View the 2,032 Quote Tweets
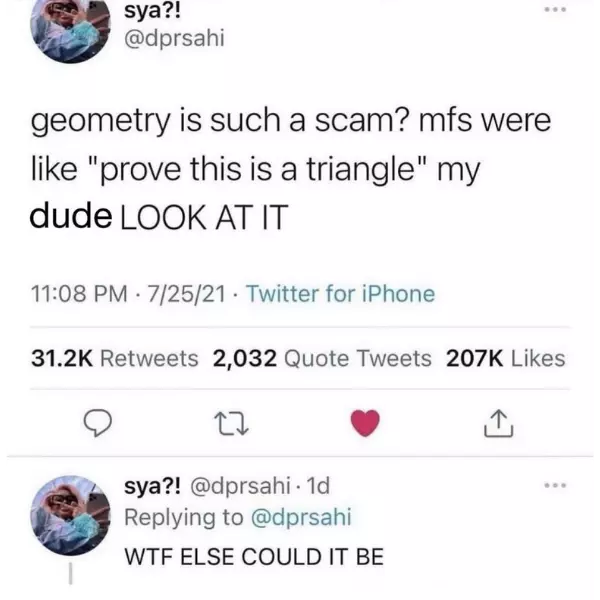This screenshot has width=600, height=600. [322, 359]
